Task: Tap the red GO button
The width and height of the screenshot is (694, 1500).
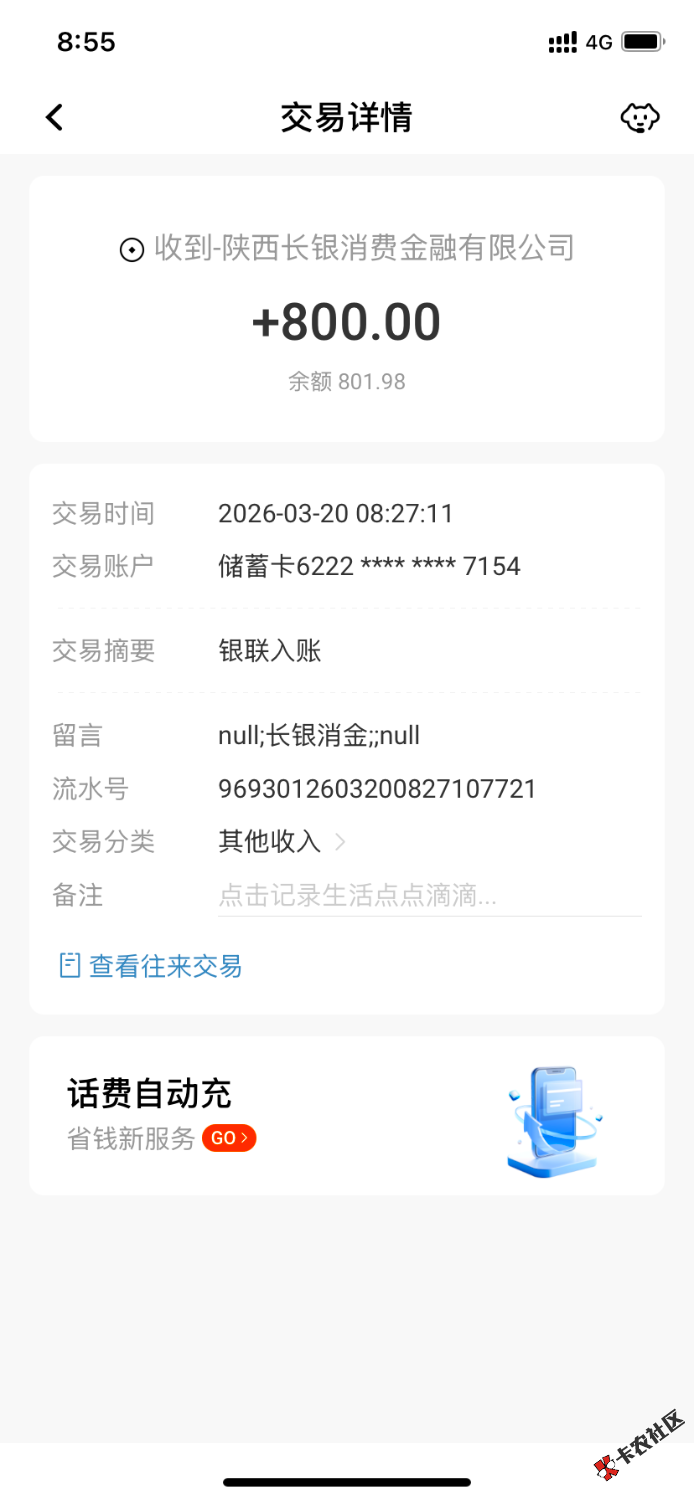Action: point(229,1138)
